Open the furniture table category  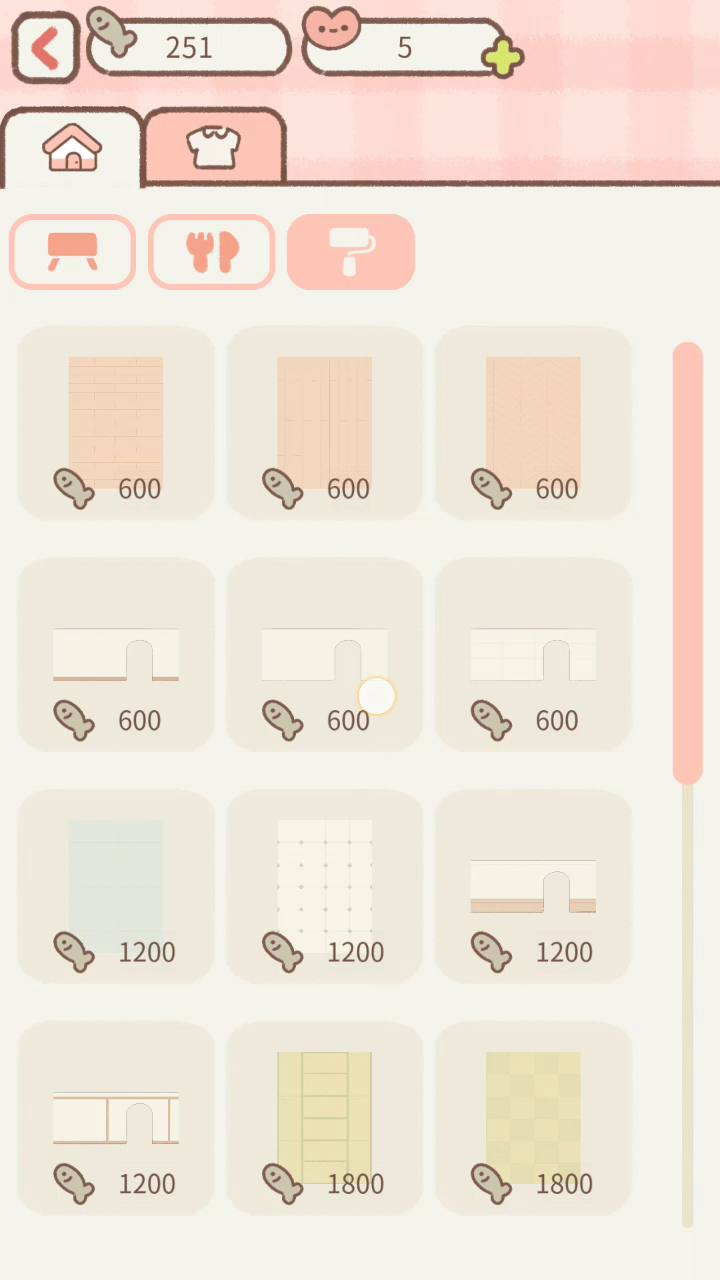point(73,252)
